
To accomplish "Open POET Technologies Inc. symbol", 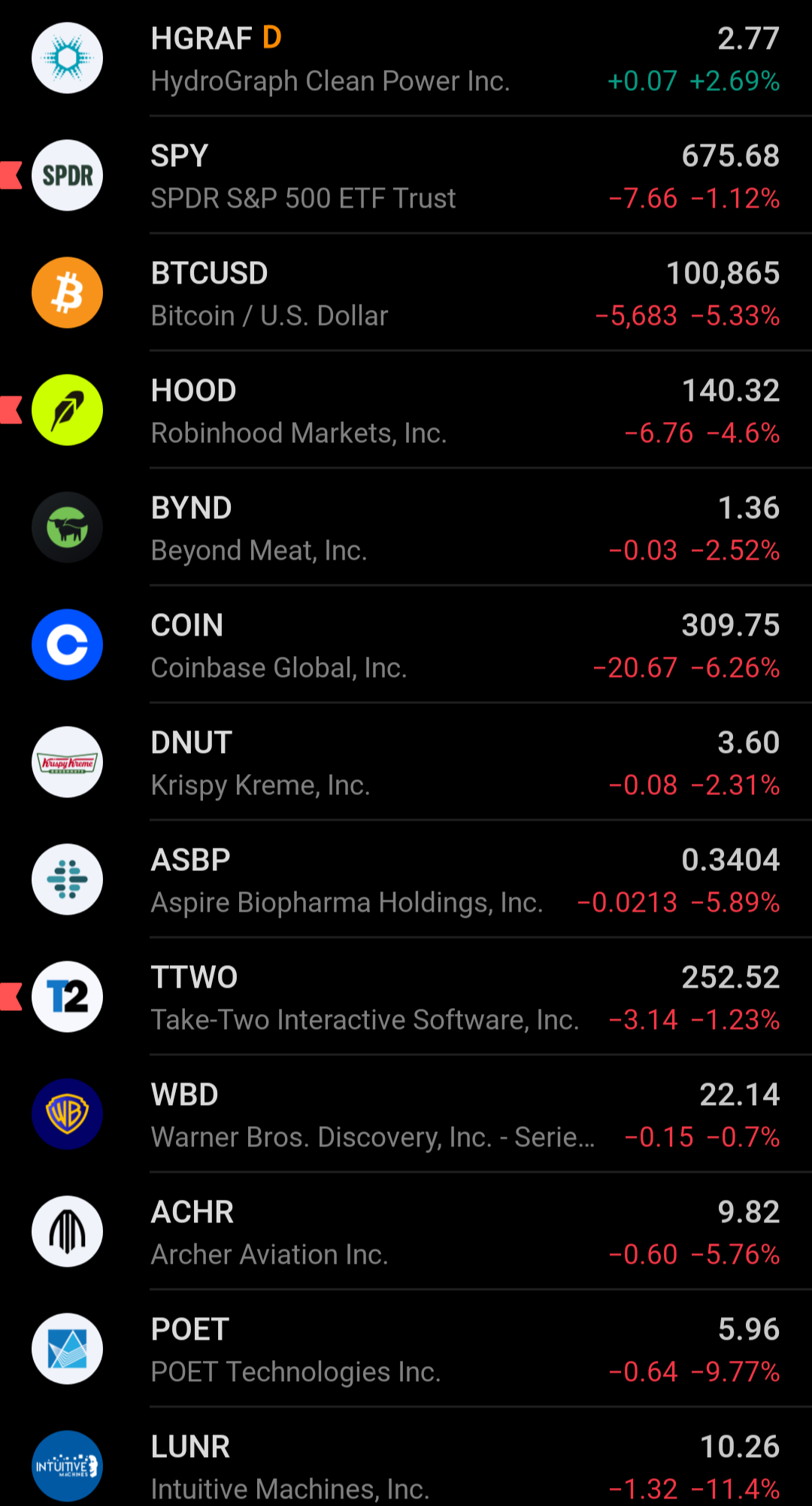I will click(x=406, y=1350).
